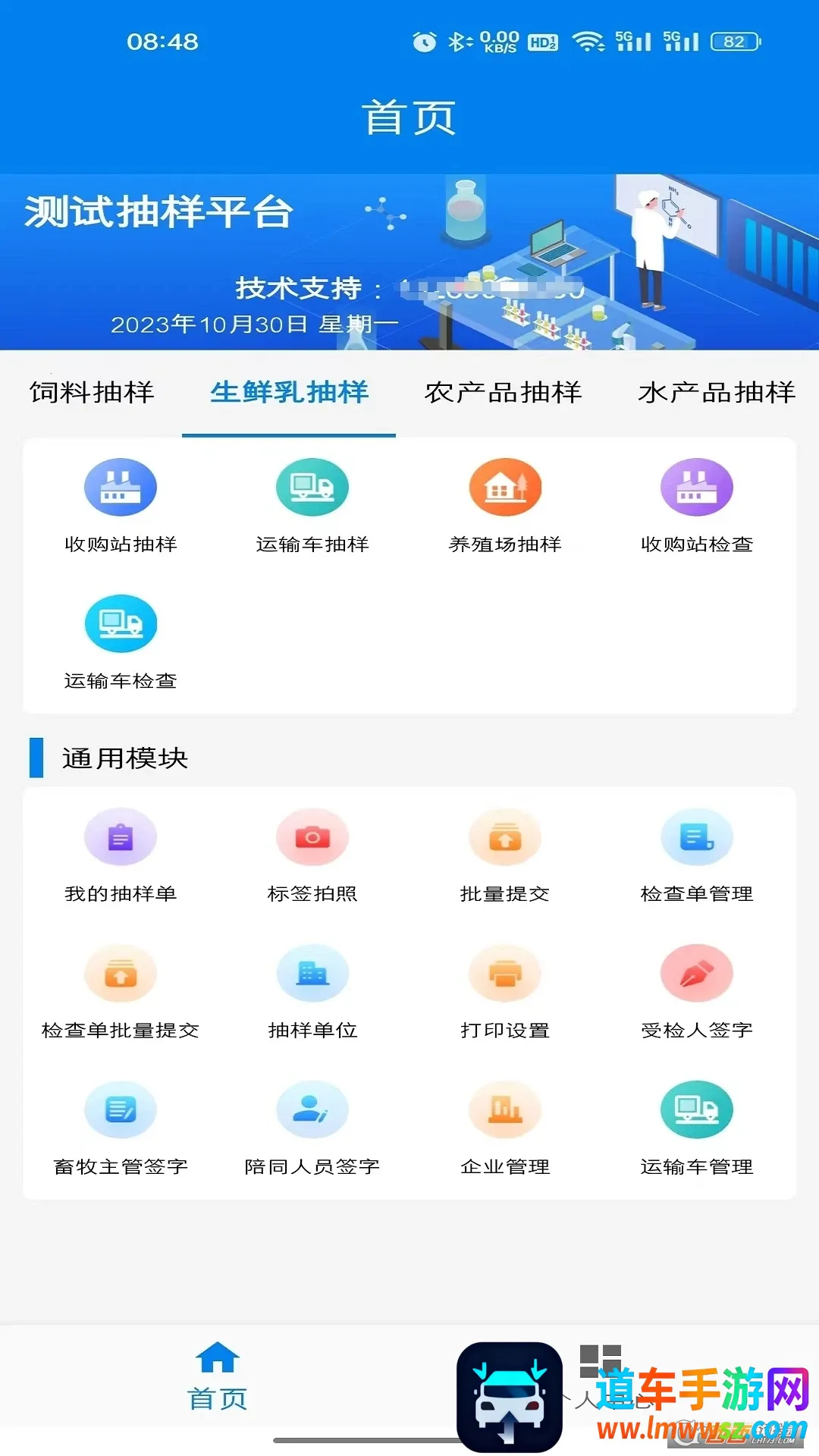Open the 水产品抽样 tab

pyautogui.click(x=717, y=392)
